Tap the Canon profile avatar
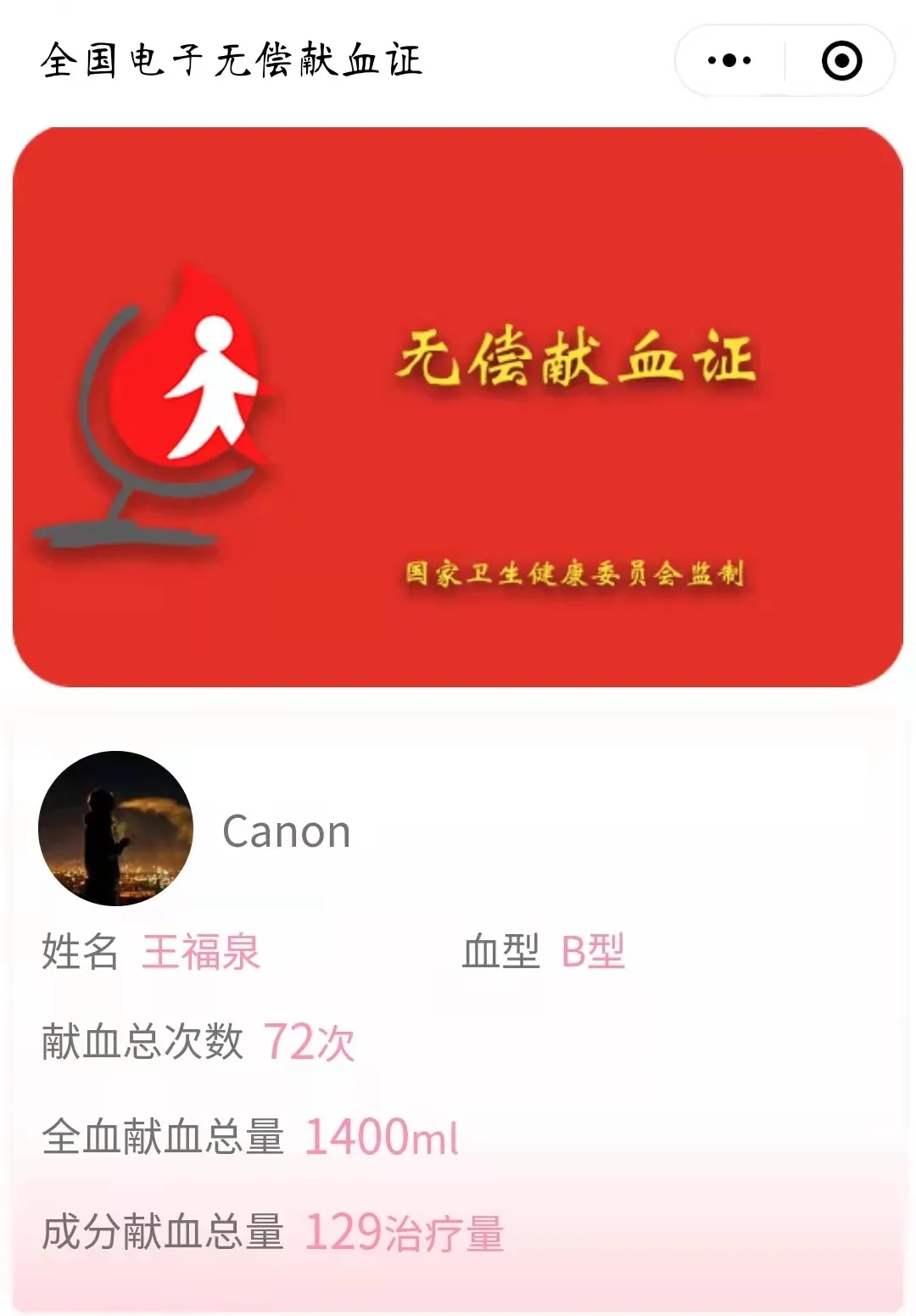Viewport: 916px width, 1316px height. click(116, 828)
